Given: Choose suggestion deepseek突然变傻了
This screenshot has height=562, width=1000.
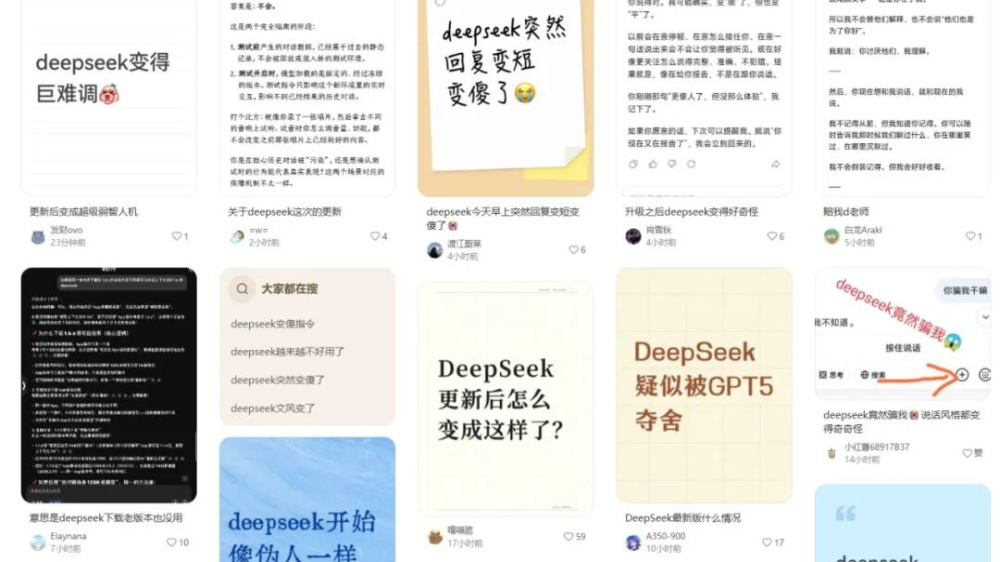Looking at the screenshot, I should 280,380.
